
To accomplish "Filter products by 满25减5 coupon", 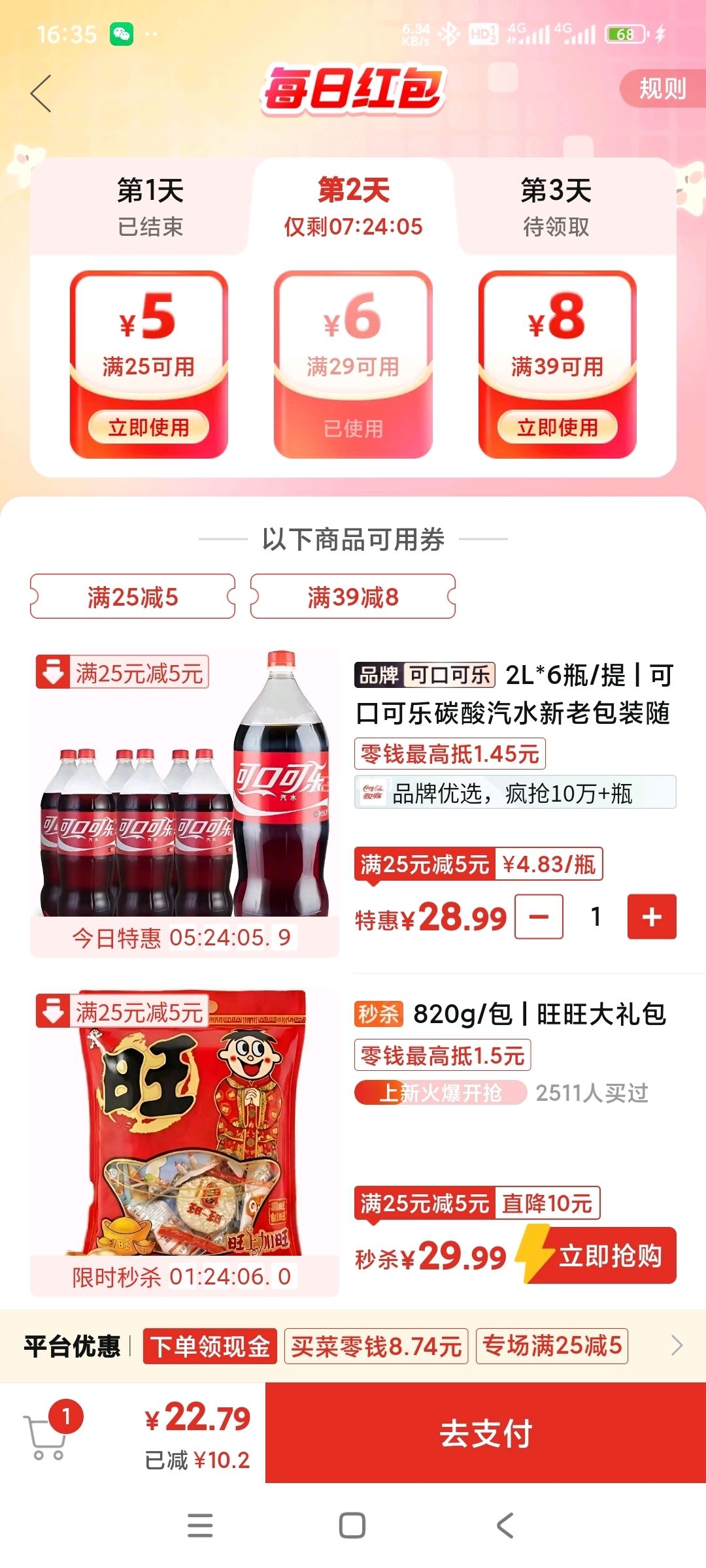I will 133,596.
